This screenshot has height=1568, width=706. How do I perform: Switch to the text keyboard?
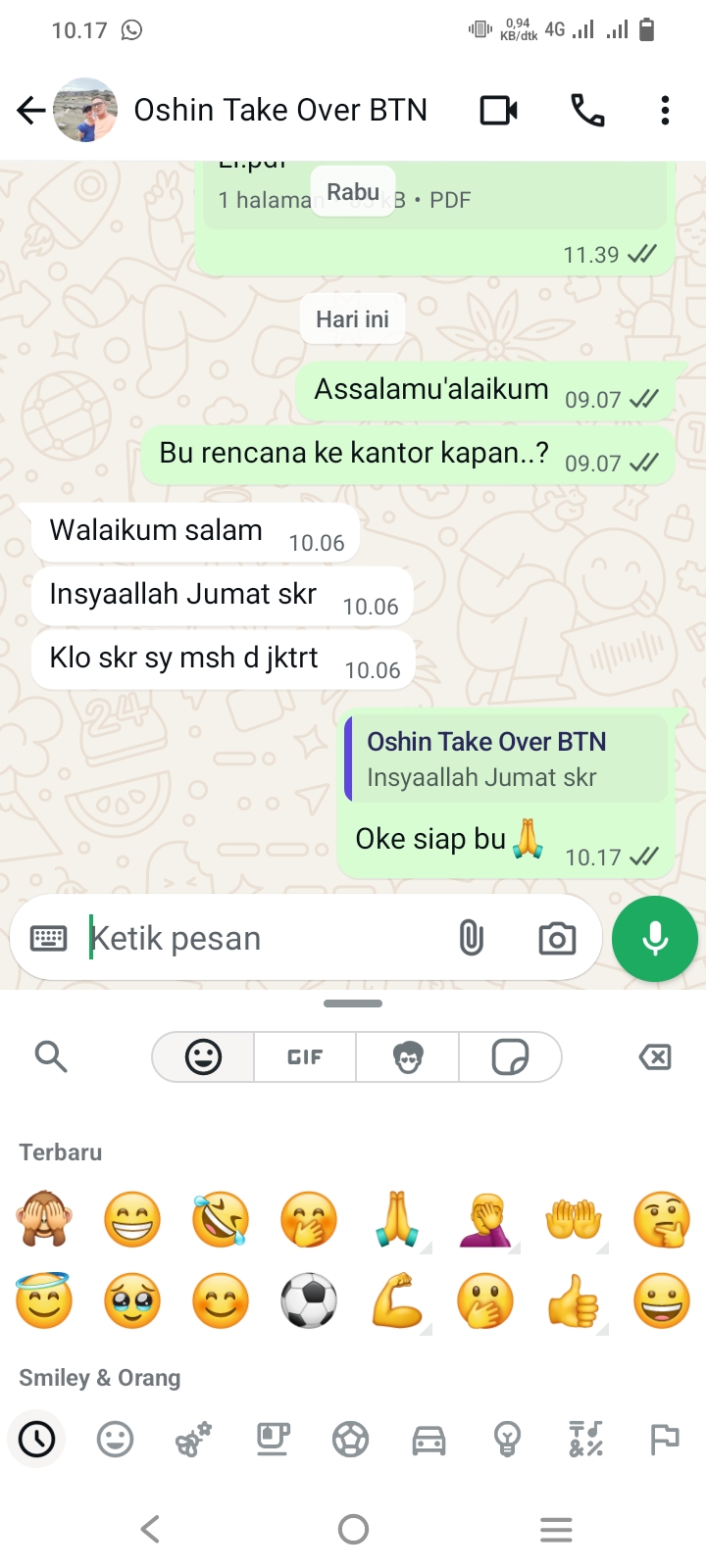(x=48, y=939)
